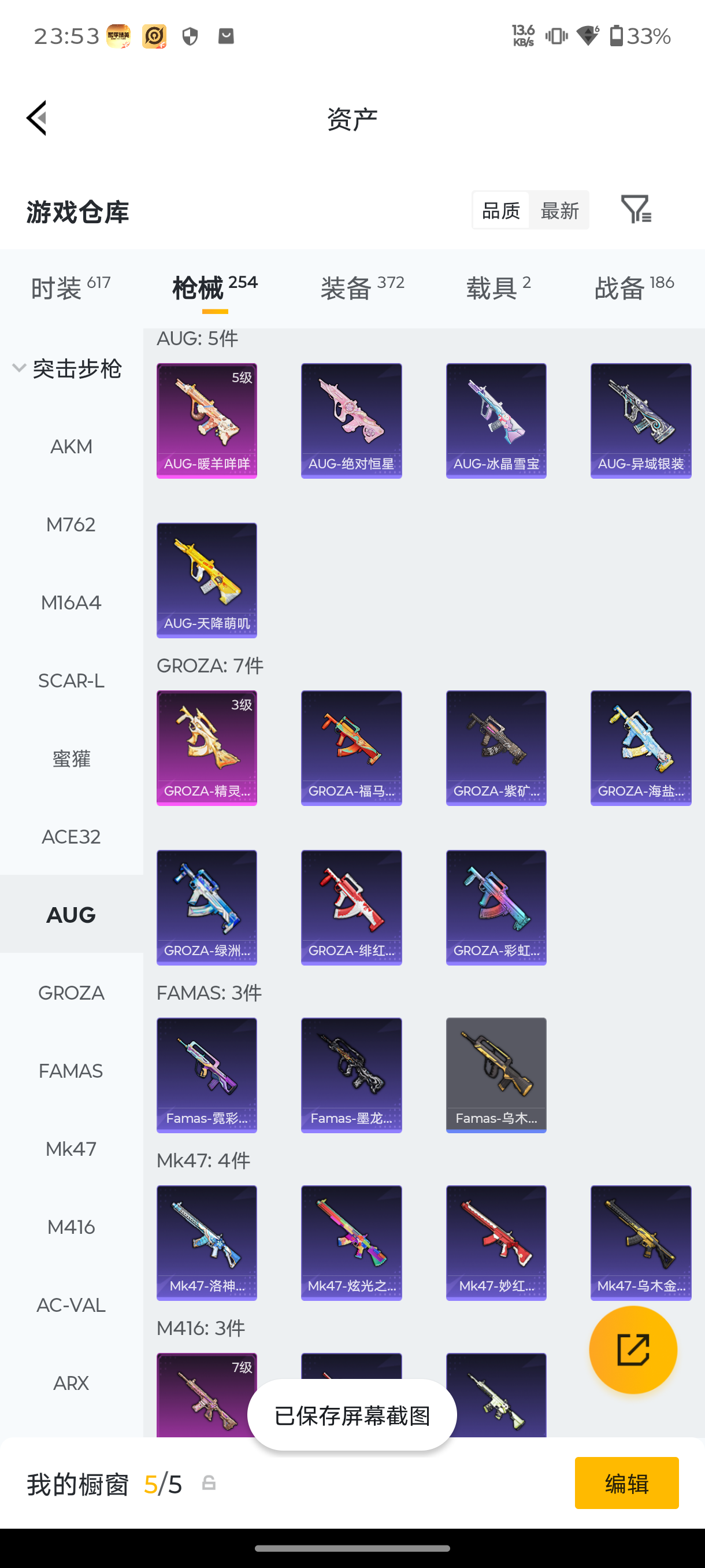This screenshot has height=1568, width=705.
Task: Tap 编辑 to edit my showcase
Action: (626, 1483)
